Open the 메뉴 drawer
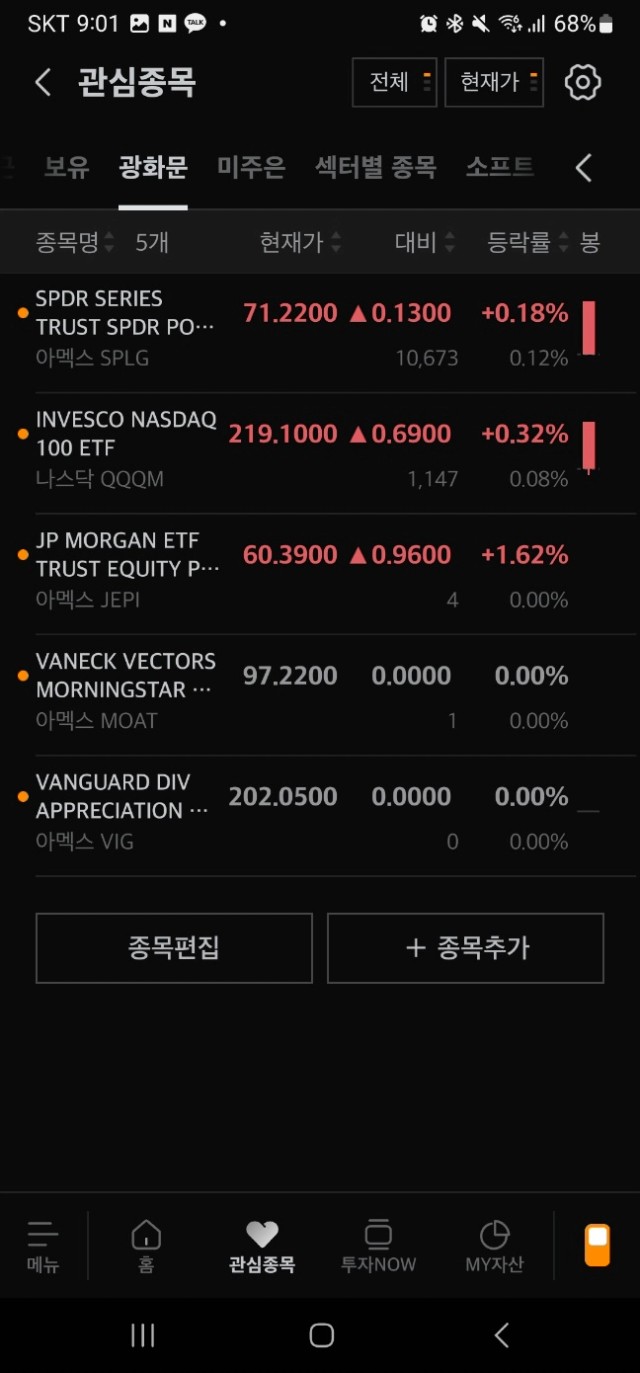The height and width of the screenshot is (1373, 640). (43, 1246)
